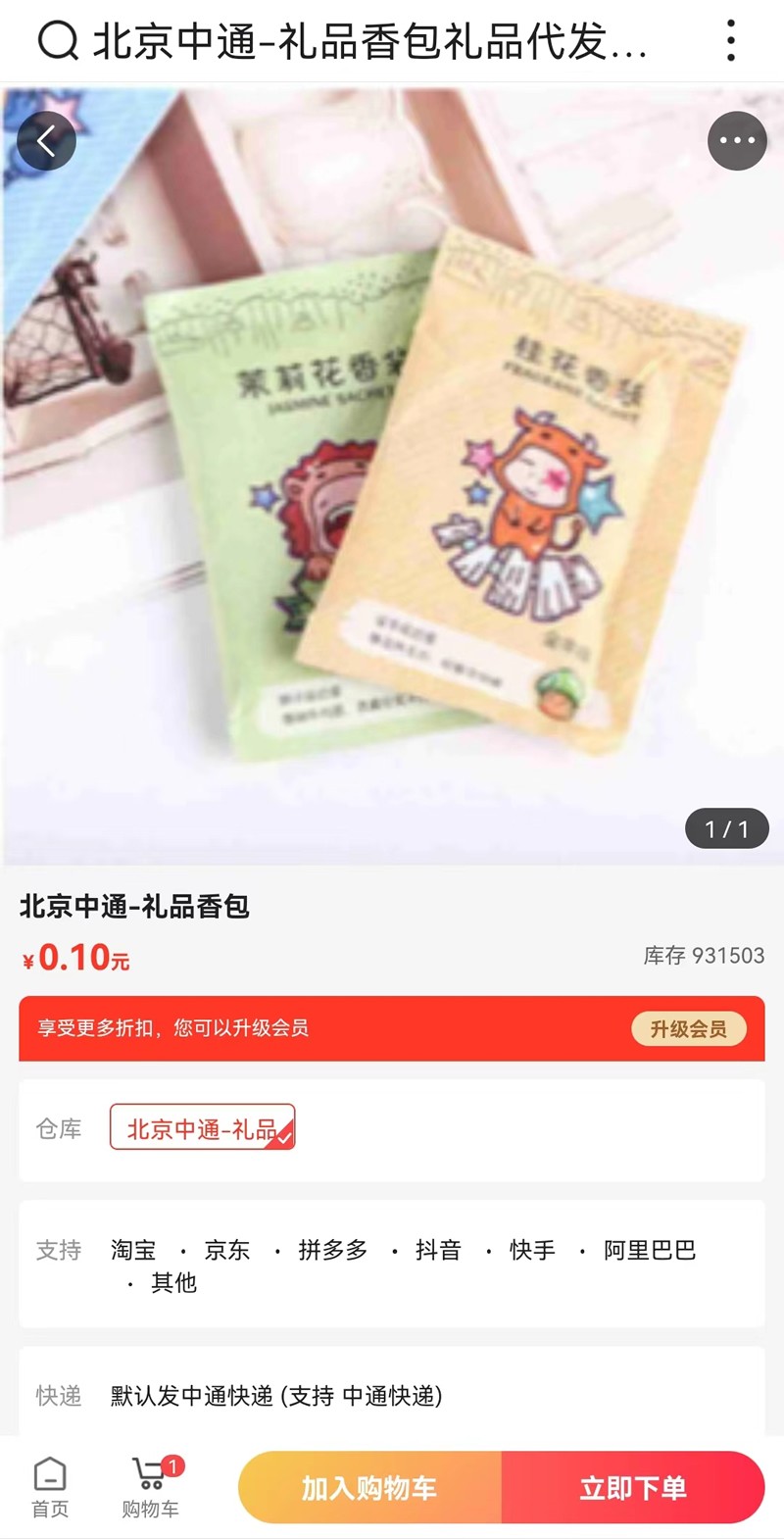Tap 升级会员 to upgrade membership
784x1539 pixels.
click(x=688, y=1028)
